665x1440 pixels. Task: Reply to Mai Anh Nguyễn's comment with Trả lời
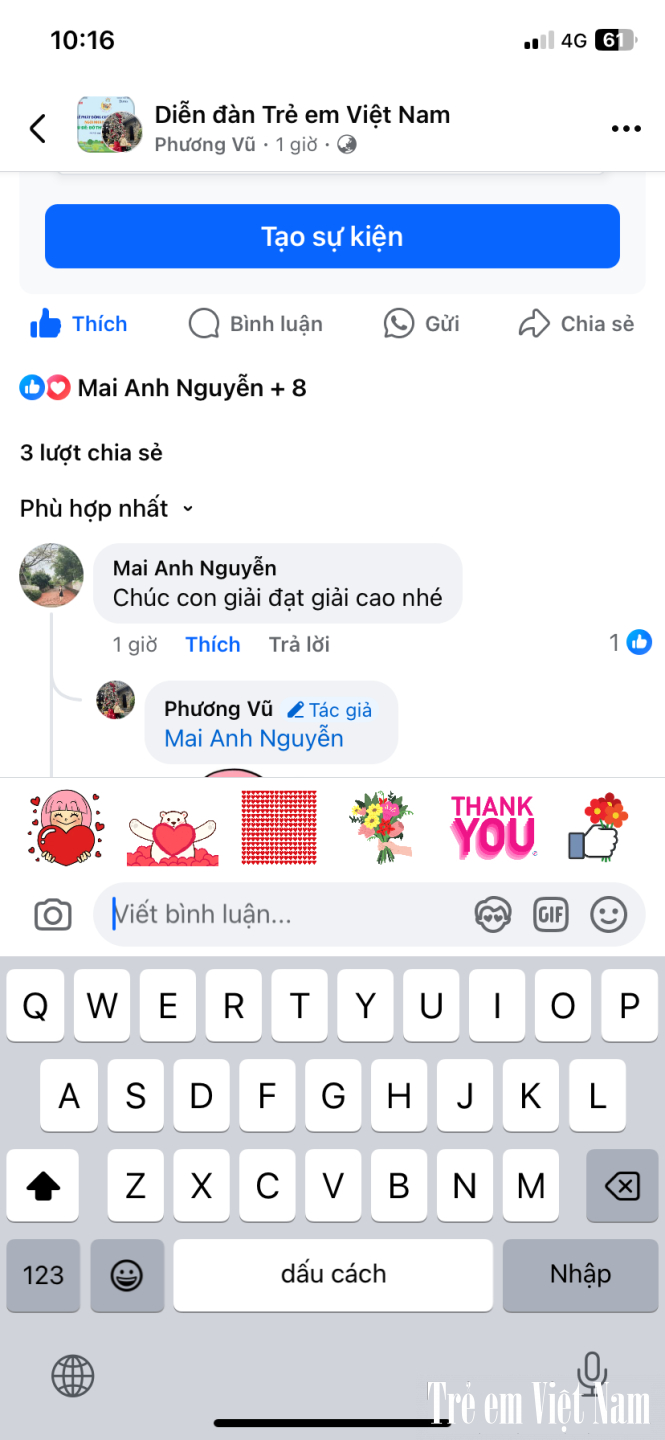299,644
